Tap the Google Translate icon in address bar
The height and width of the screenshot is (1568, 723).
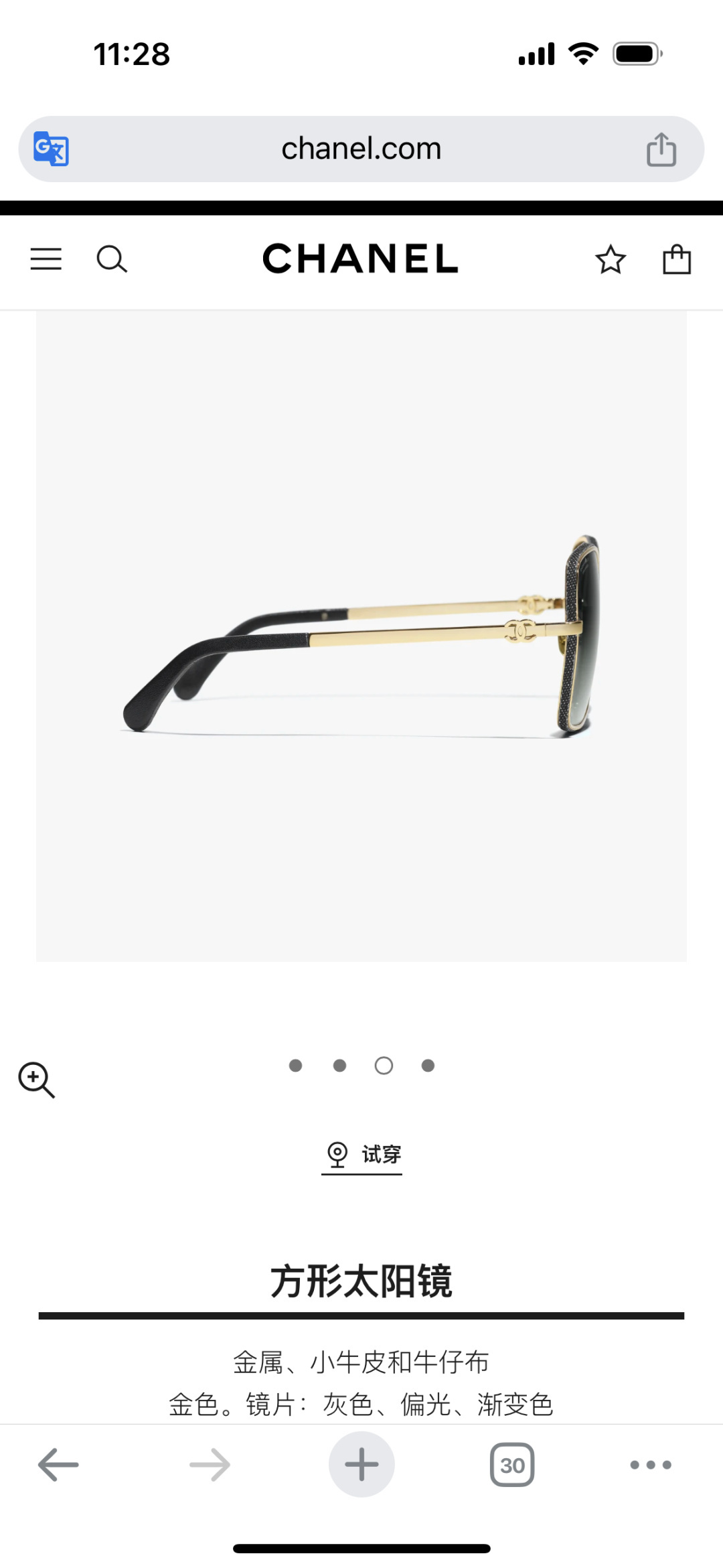tap(51, 149)
